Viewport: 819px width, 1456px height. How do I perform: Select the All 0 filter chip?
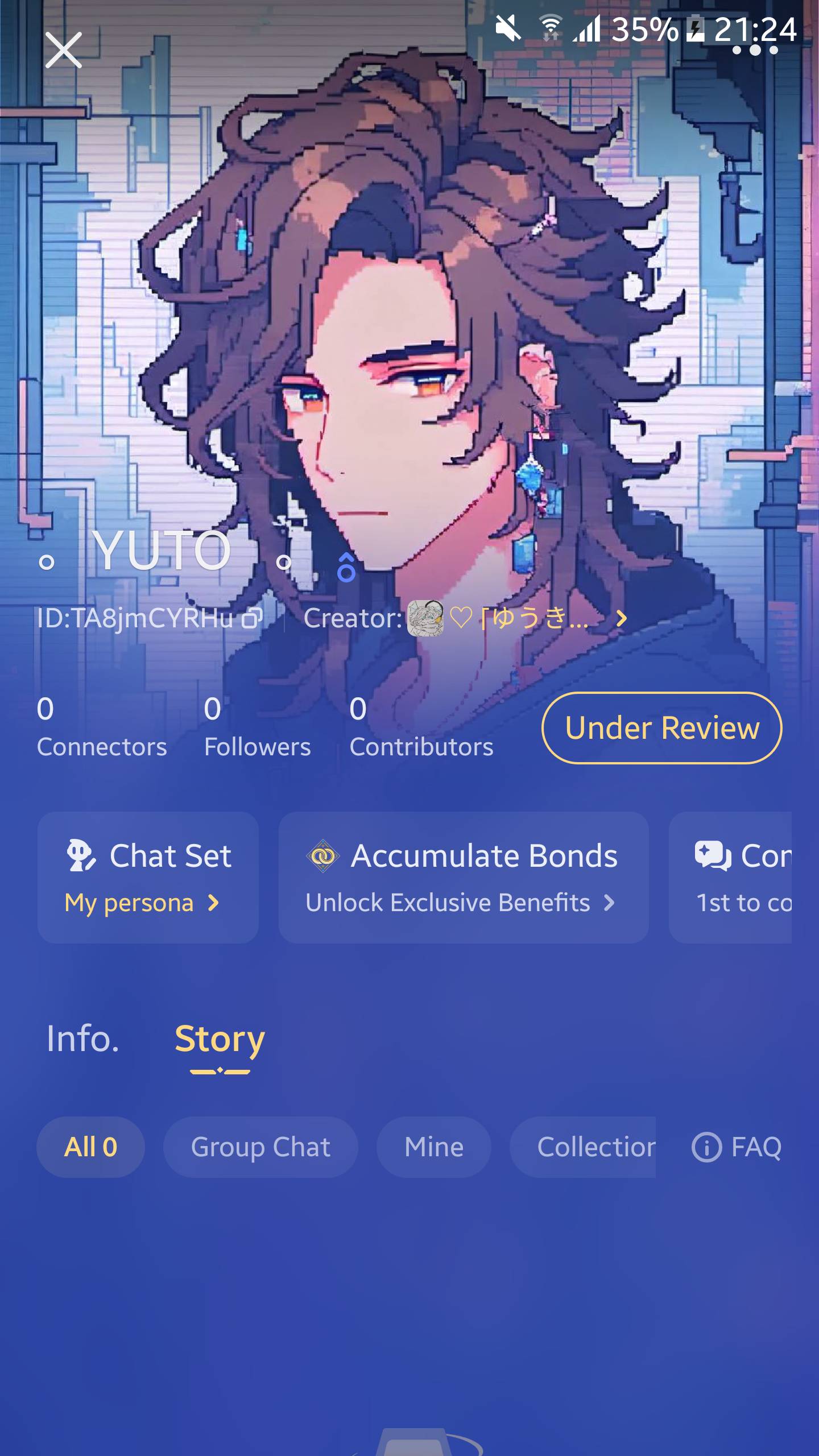point(90,1147)
